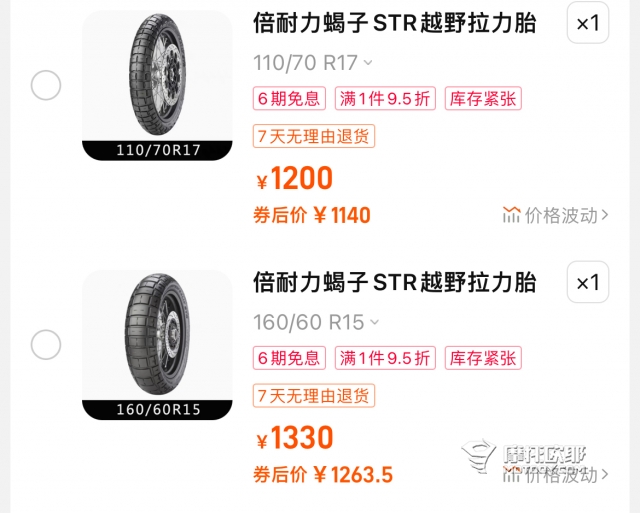View 价格波动 for the ¥1200 tire

[x=554, y=215]
